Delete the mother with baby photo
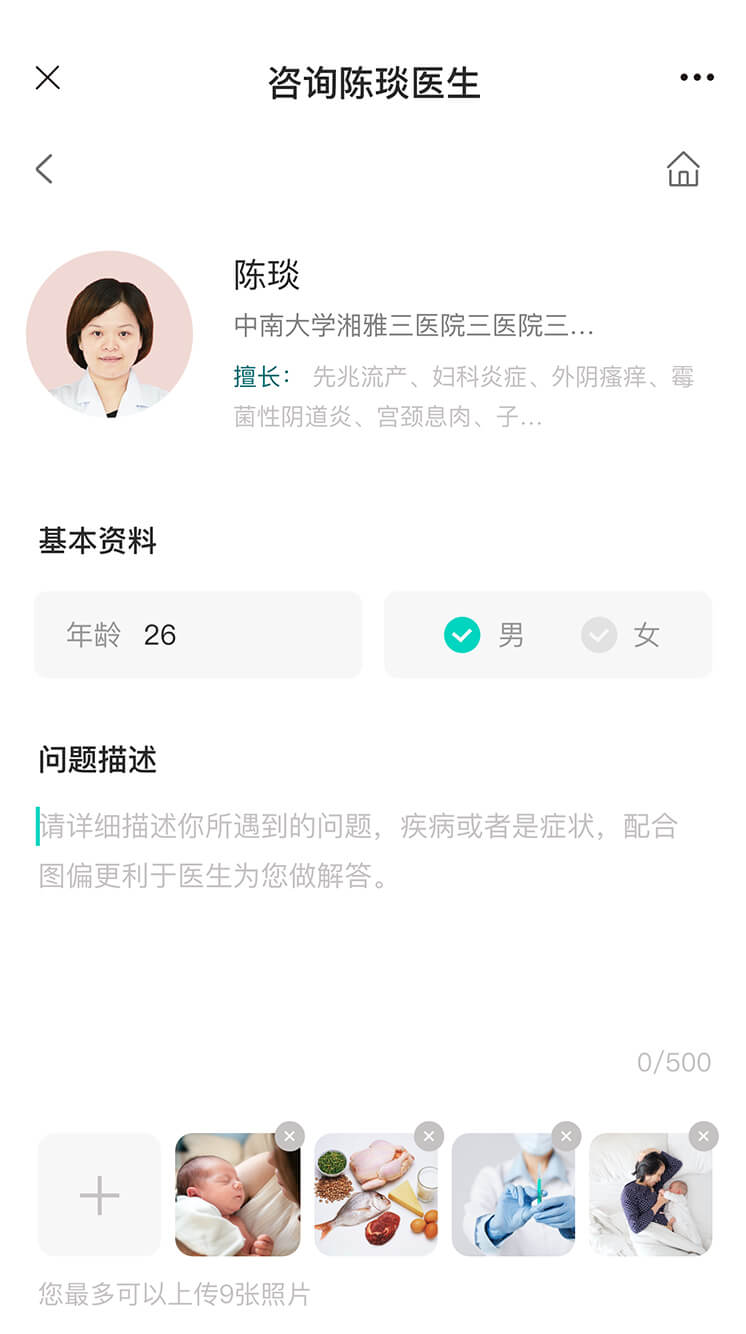Viewport: 746px width, 1334px height. pyautogui.click(x=703, y=1136)
